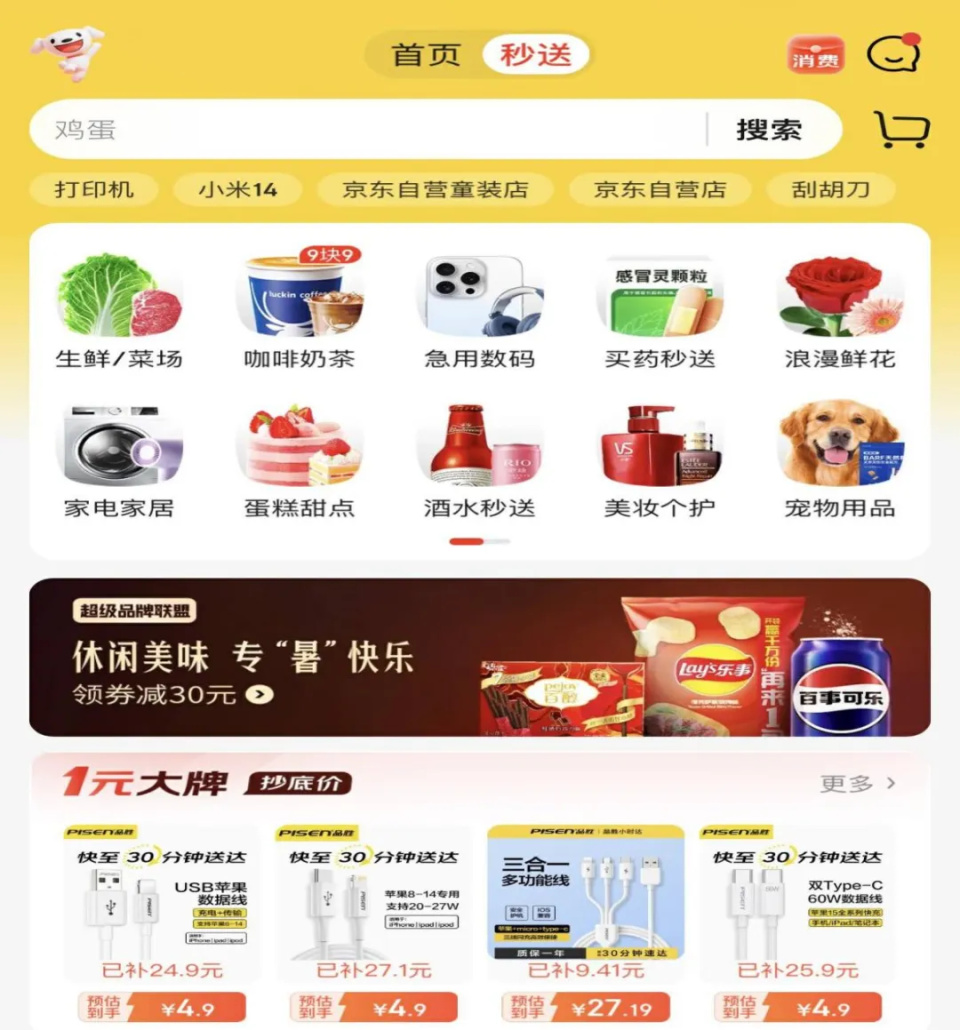This screenshot has height=1030, width=960.
Task: Select the 小米14 suggestion chip
Action: point(237,189)
